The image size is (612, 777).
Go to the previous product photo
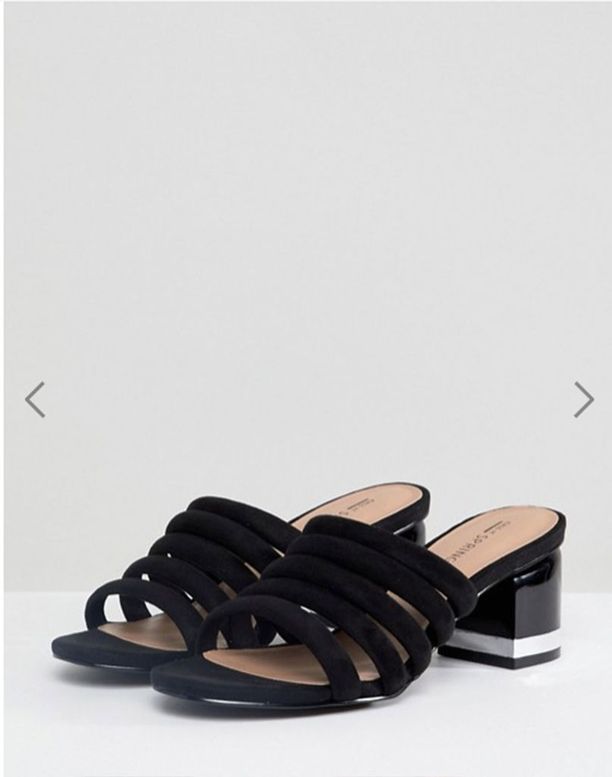coord(35,399)
